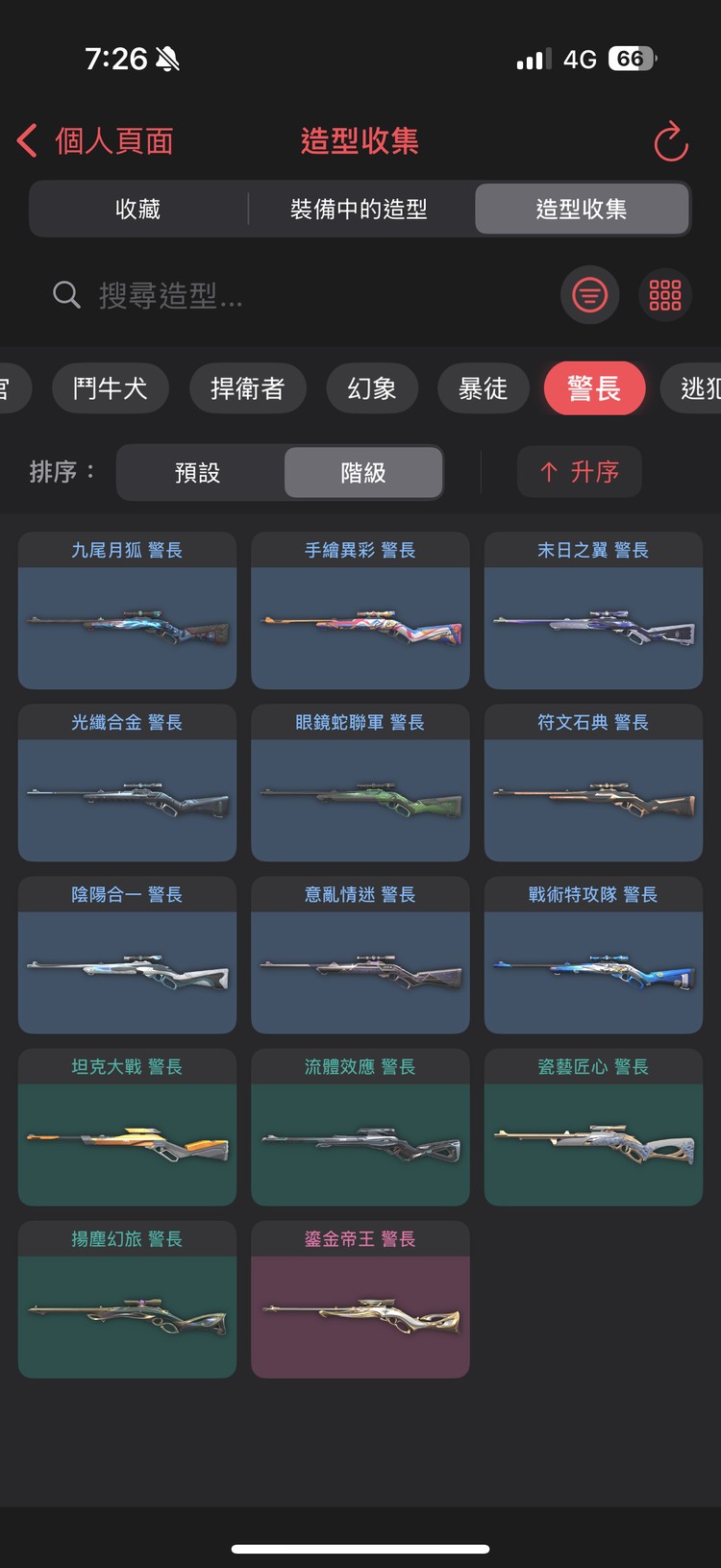Switch to grid view using the grid icon
721x1568 pixels.
(665, 295)
